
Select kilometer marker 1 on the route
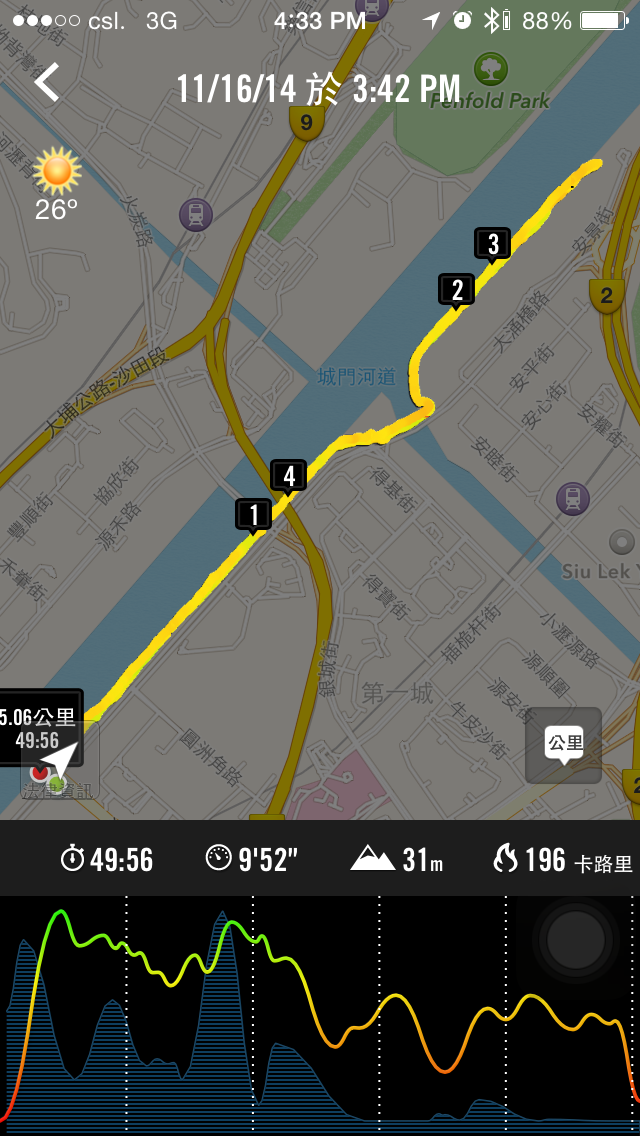[x=254, y=515]
